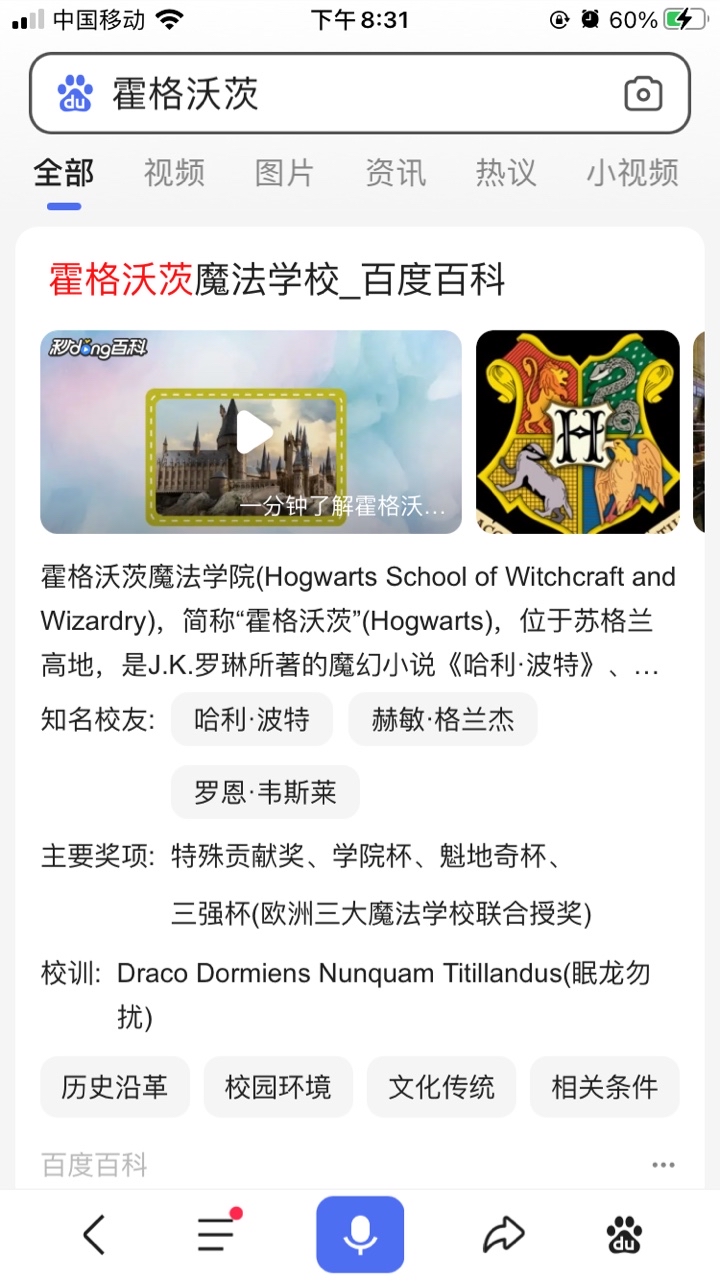
Task: Open the 相关条件 section
Action: coord(604,1087)
